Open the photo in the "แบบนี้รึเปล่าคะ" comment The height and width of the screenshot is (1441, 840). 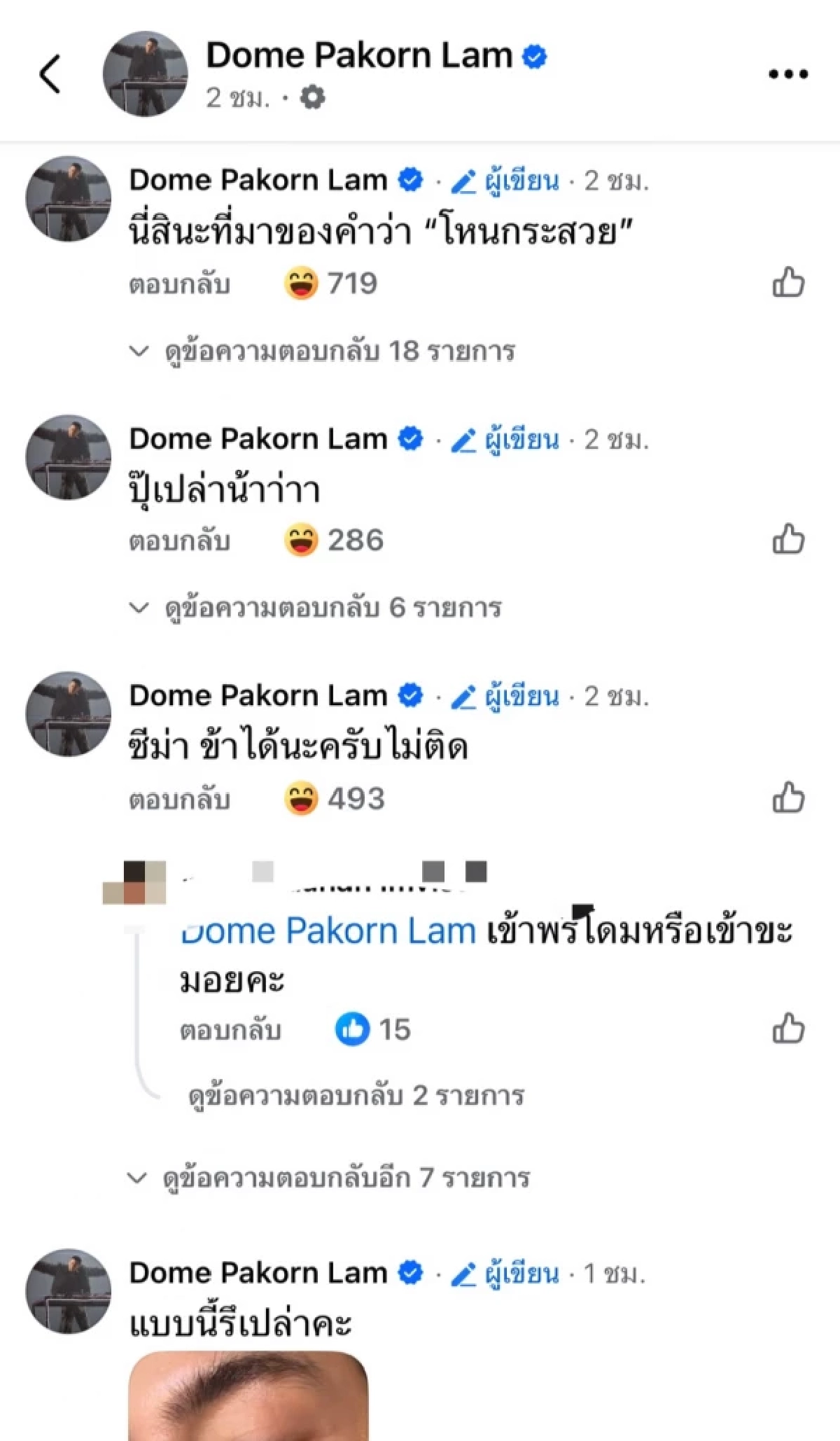tap(248, 1397)
